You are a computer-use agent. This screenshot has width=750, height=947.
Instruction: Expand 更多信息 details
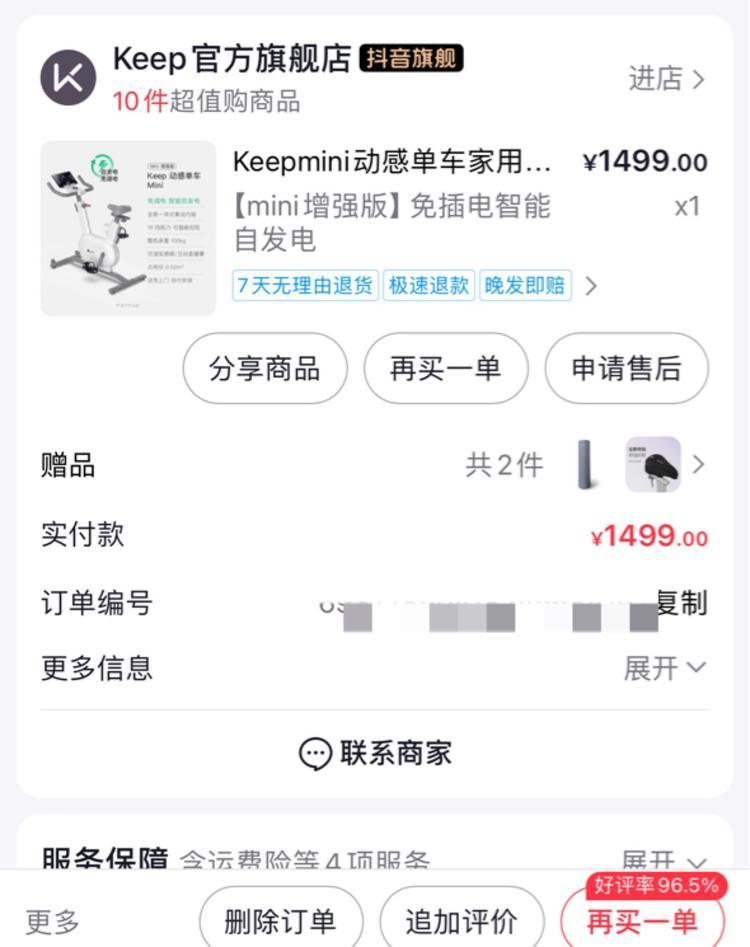tap(664, 668)
